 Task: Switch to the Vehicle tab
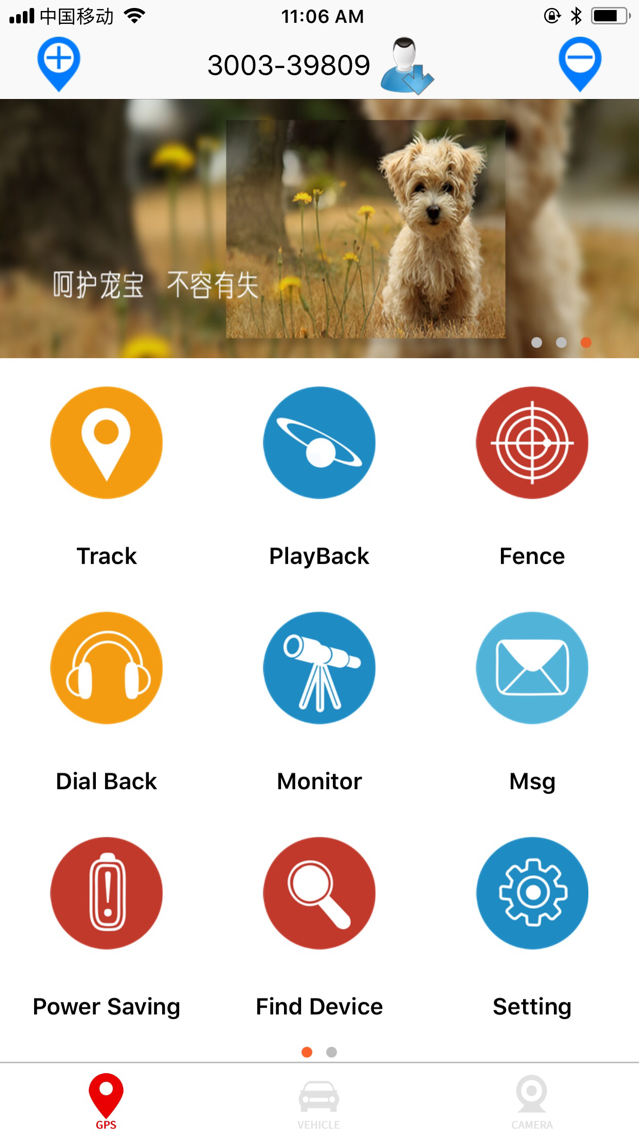click(x=319, y=1101)
